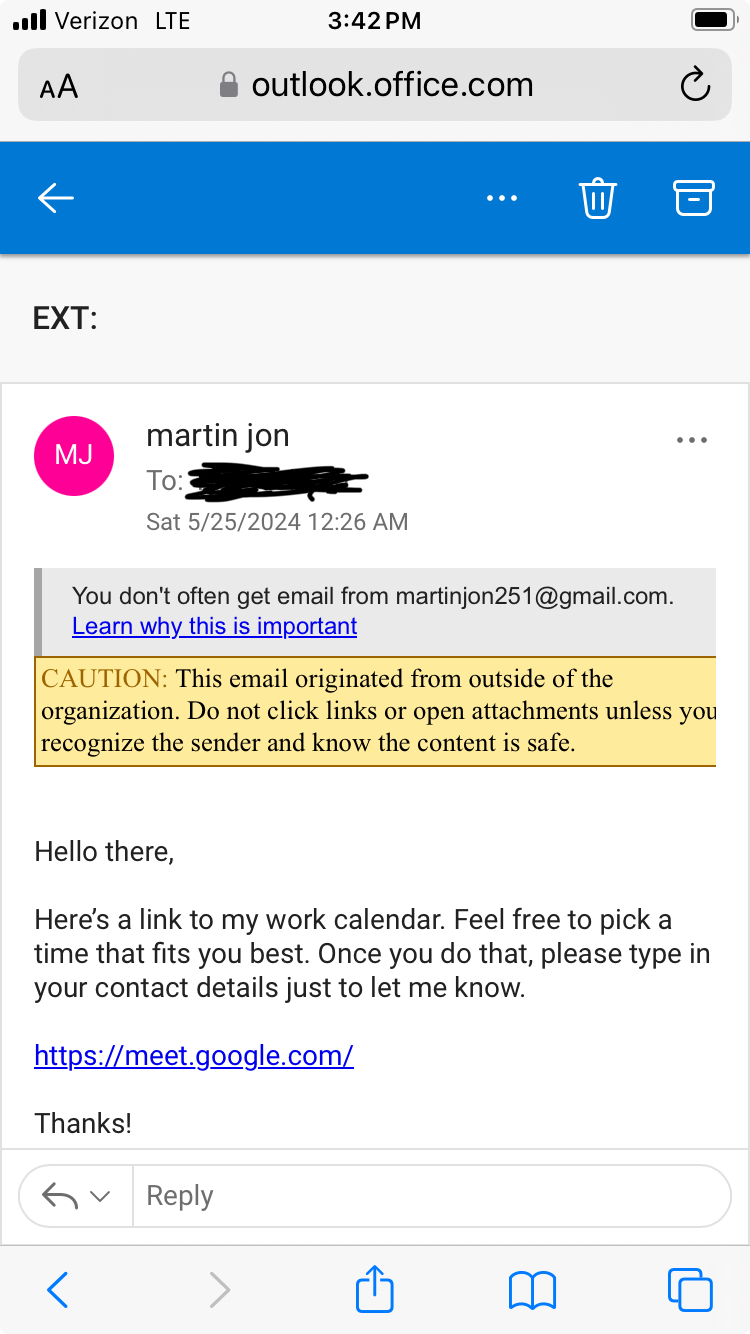Tap the Reply field
The image size is (750, 1334).
tap(430, 1196)
